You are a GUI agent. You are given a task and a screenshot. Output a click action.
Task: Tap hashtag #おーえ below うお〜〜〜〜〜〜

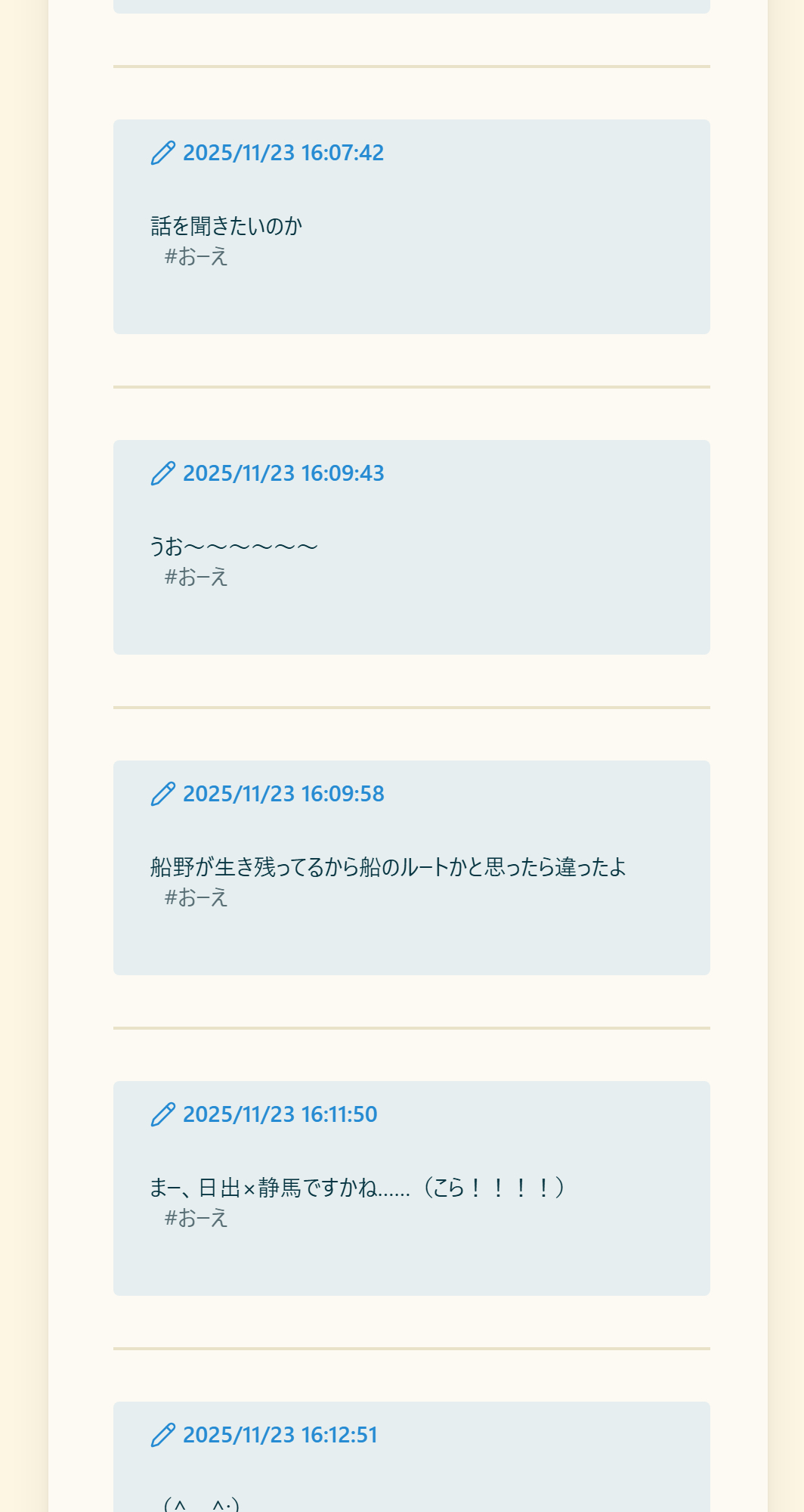pos(196,578)
